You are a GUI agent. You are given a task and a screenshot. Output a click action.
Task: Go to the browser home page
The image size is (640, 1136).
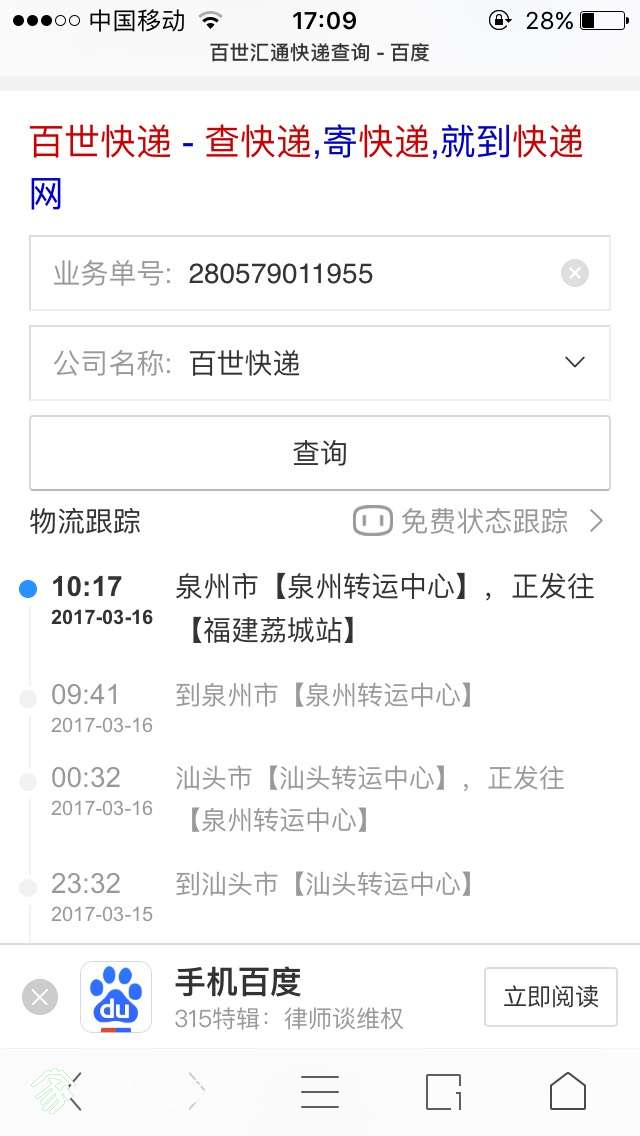point(567,1091)
